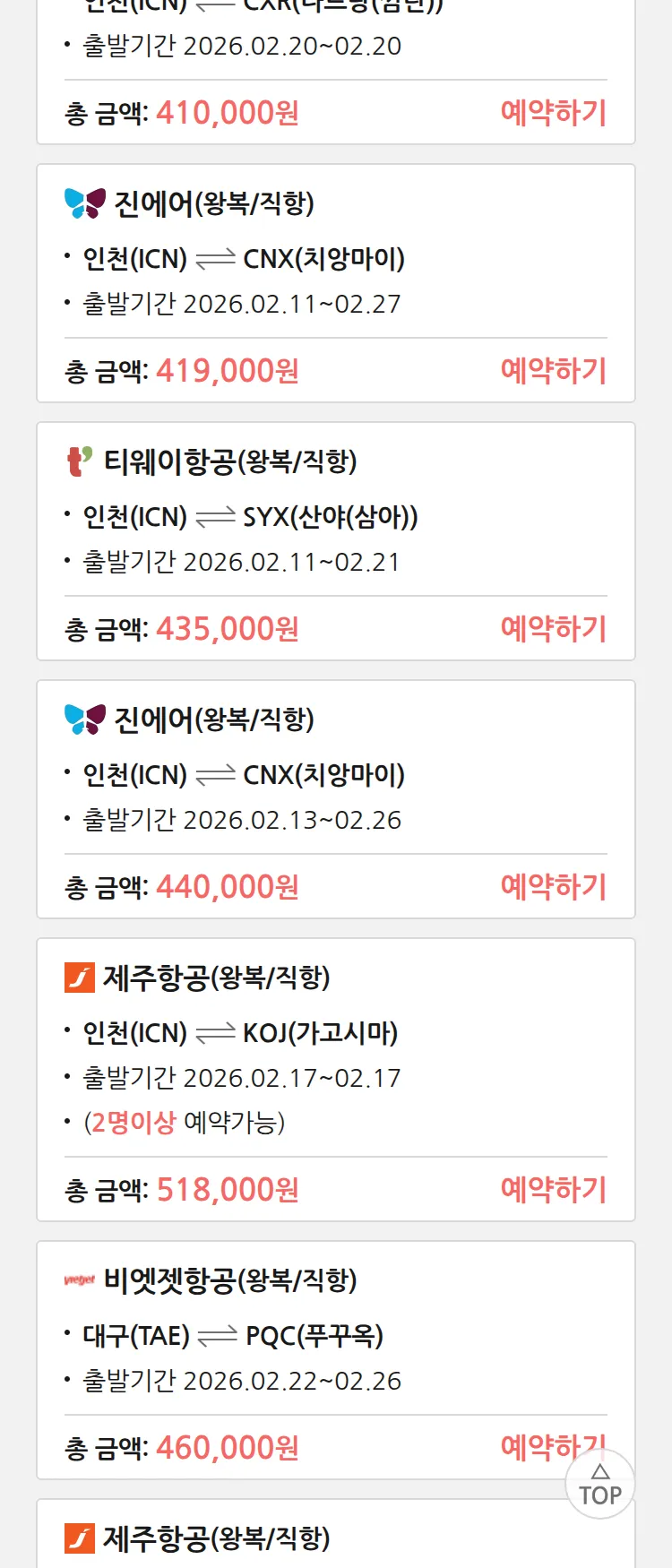
Task: Book the 518,000원 제주항공 가고시마 flight
Action: tap(553, 1190)
